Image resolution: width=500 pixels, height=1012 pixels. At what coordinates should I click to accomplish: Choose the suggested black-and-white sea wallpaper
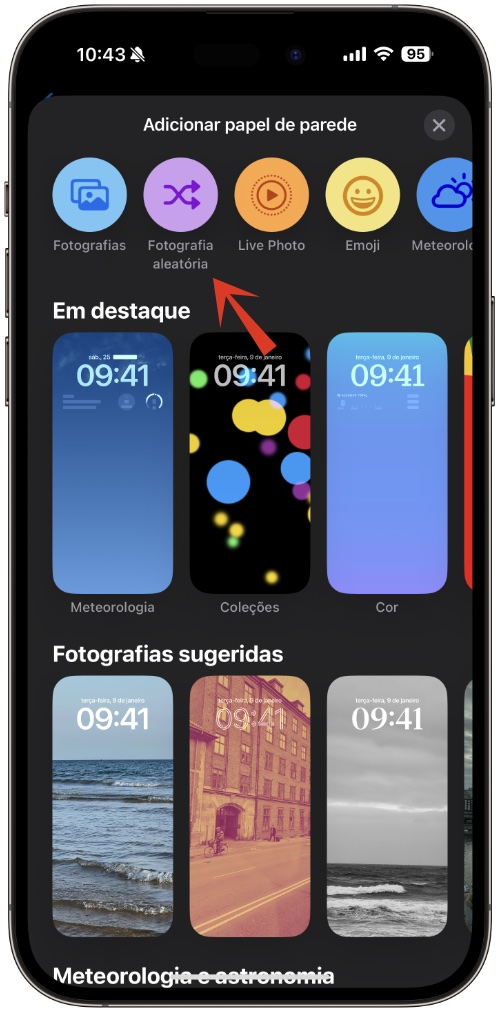tap(387, 806)
